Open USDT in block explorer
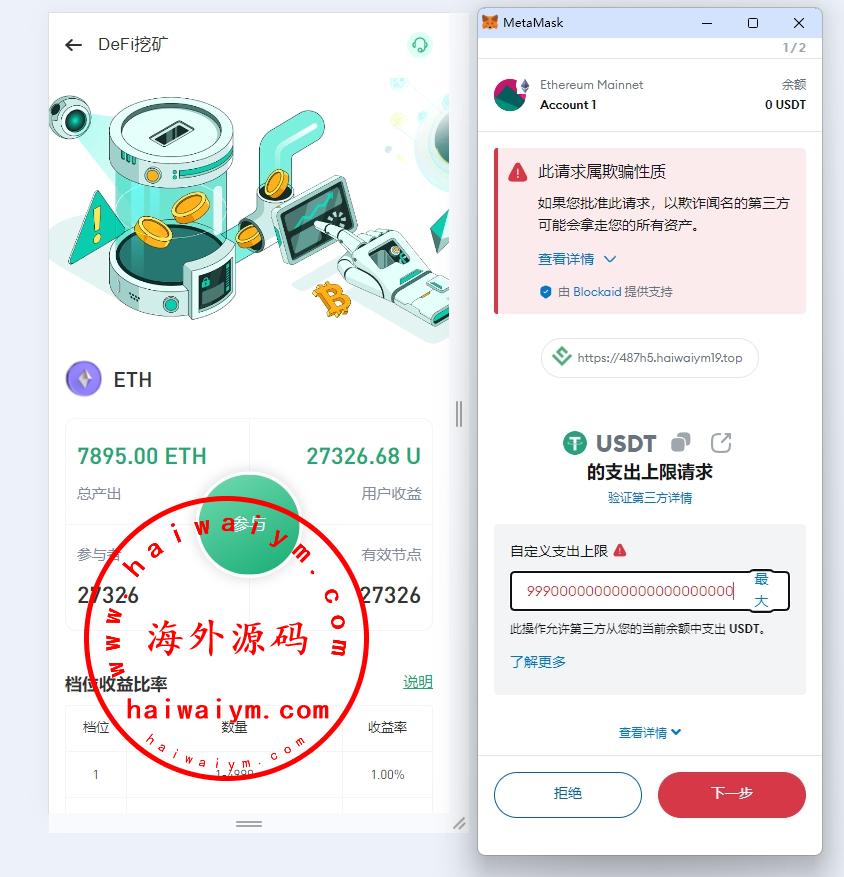This screenshot has width=844, height=877. (720, 442)
